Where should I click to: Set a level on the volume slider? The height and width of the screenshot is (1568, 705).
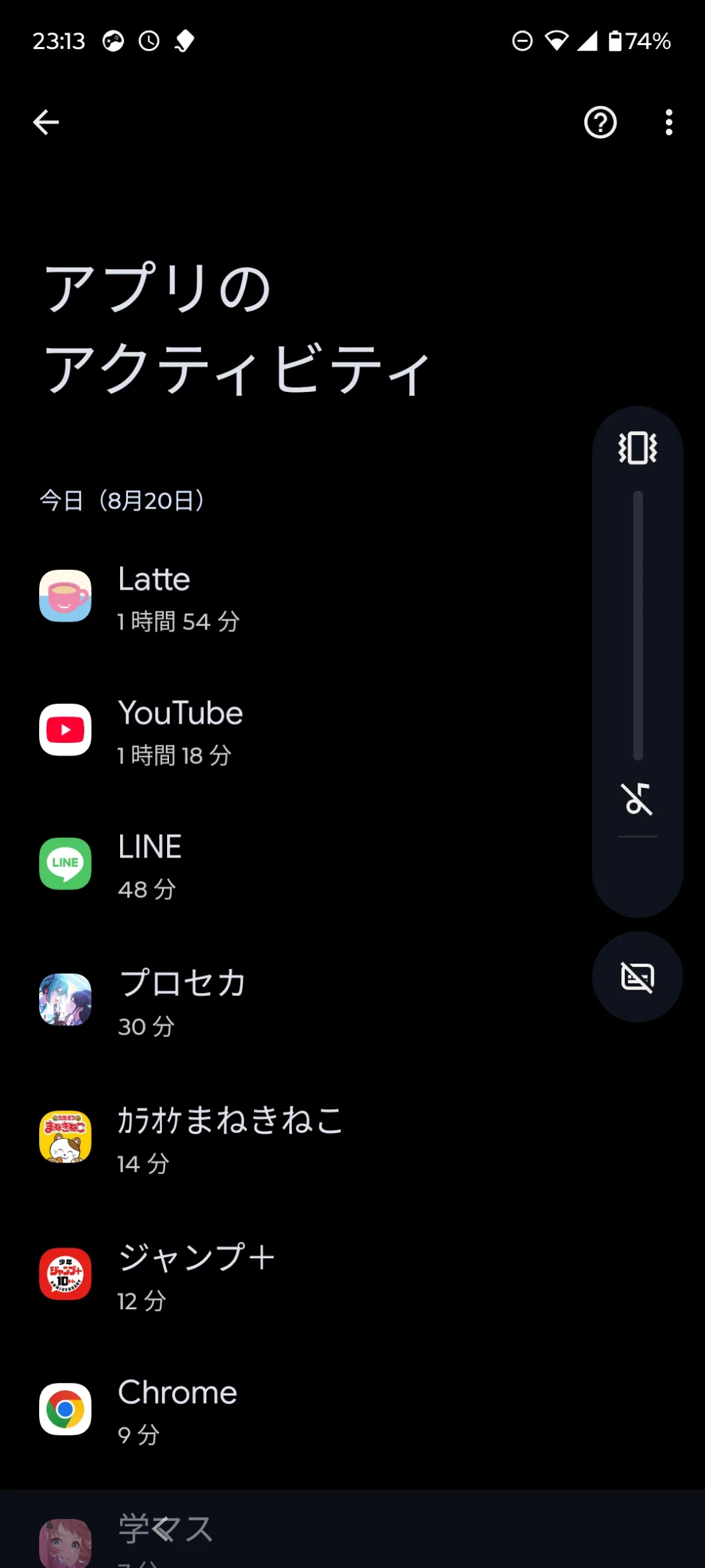pos(638,625)
